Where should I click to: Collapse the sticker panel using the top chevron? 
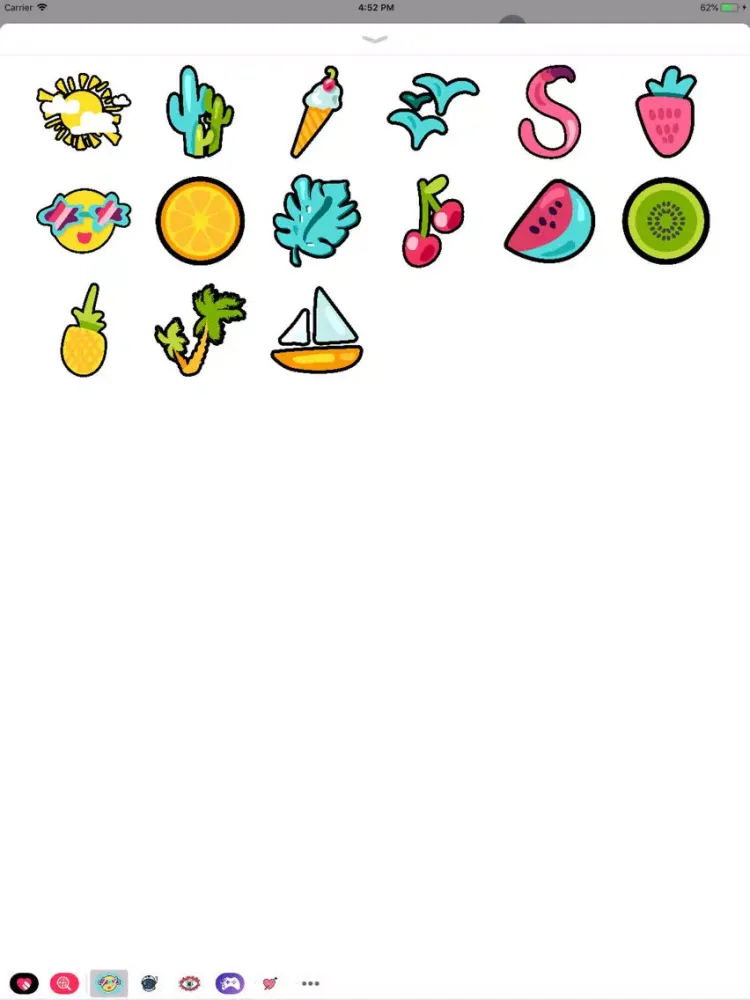(x=375, y=40)
